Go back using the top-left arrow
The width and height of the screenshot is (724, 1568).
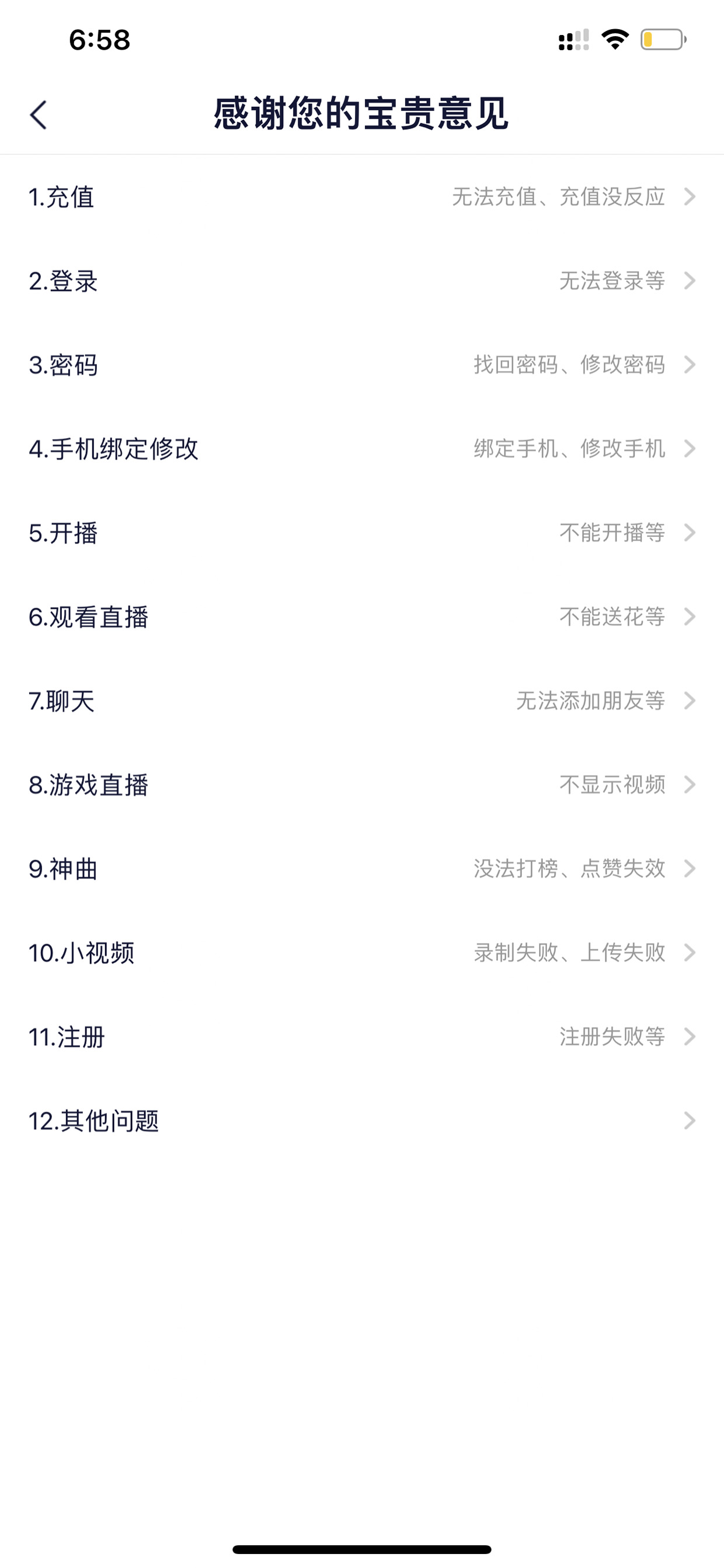coord(39,115)
